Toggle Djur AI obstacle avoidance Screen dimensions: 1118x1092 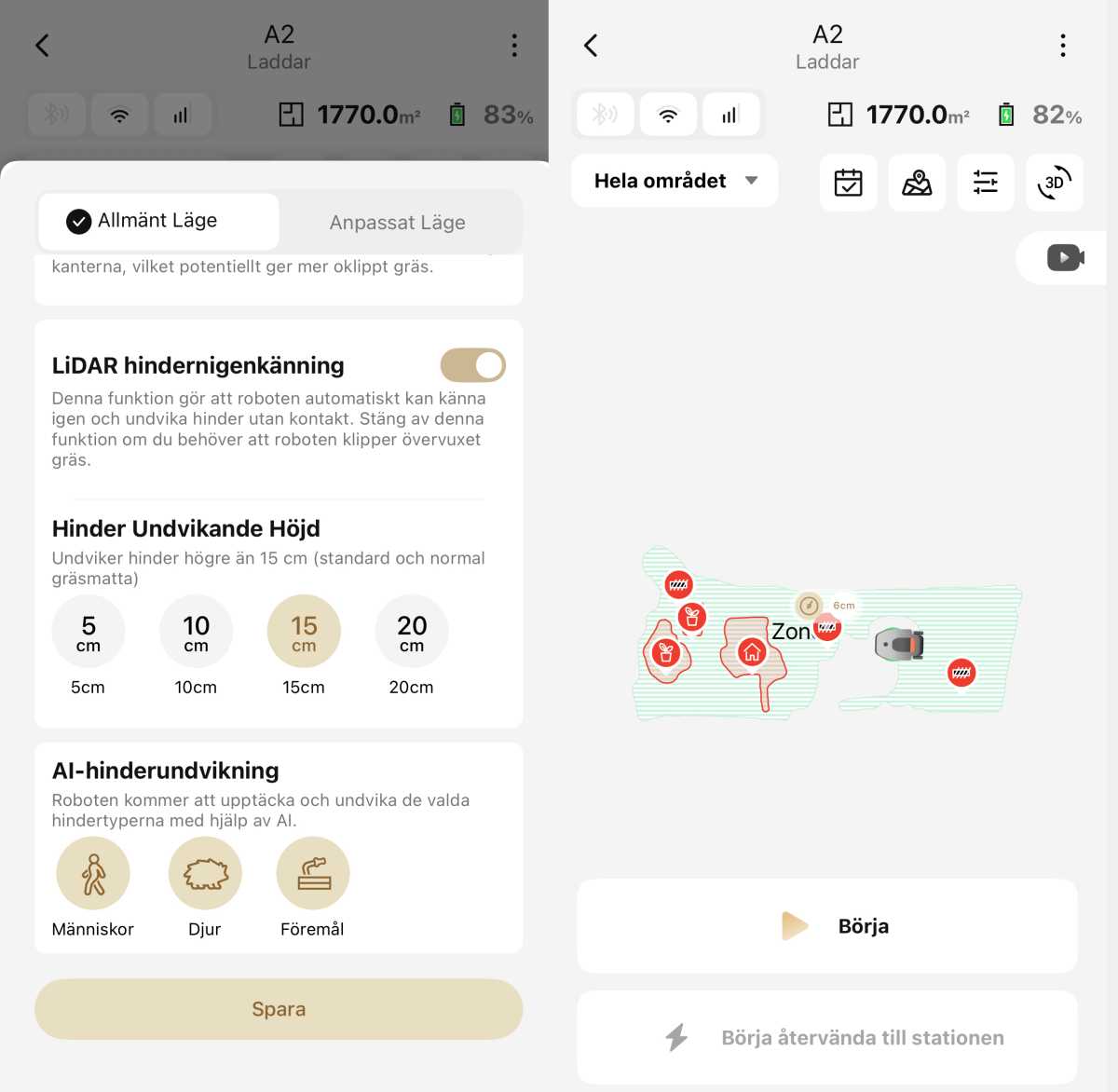(x=205, y=874)
